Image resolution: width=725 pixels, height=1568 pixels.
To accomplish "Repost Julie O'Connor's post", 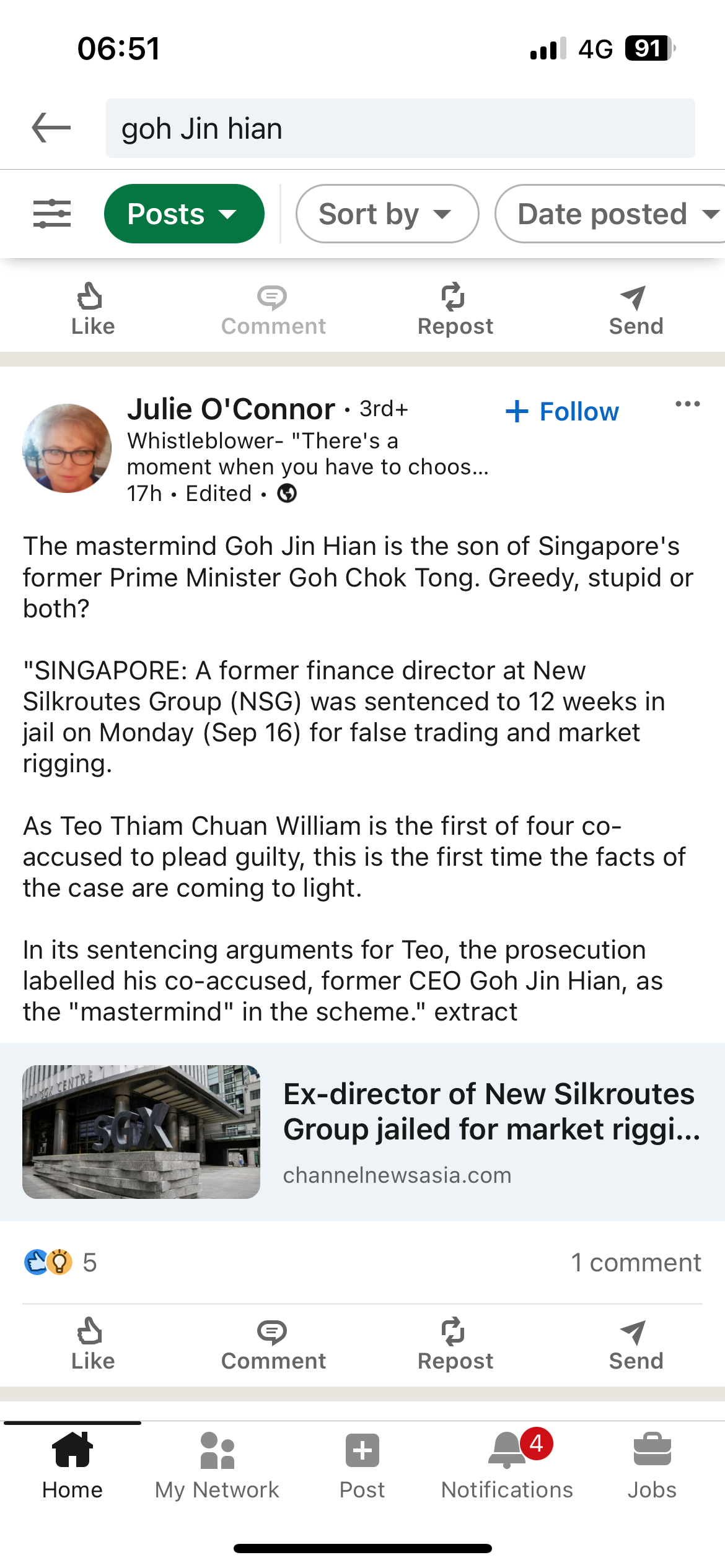I will 455,1344.
